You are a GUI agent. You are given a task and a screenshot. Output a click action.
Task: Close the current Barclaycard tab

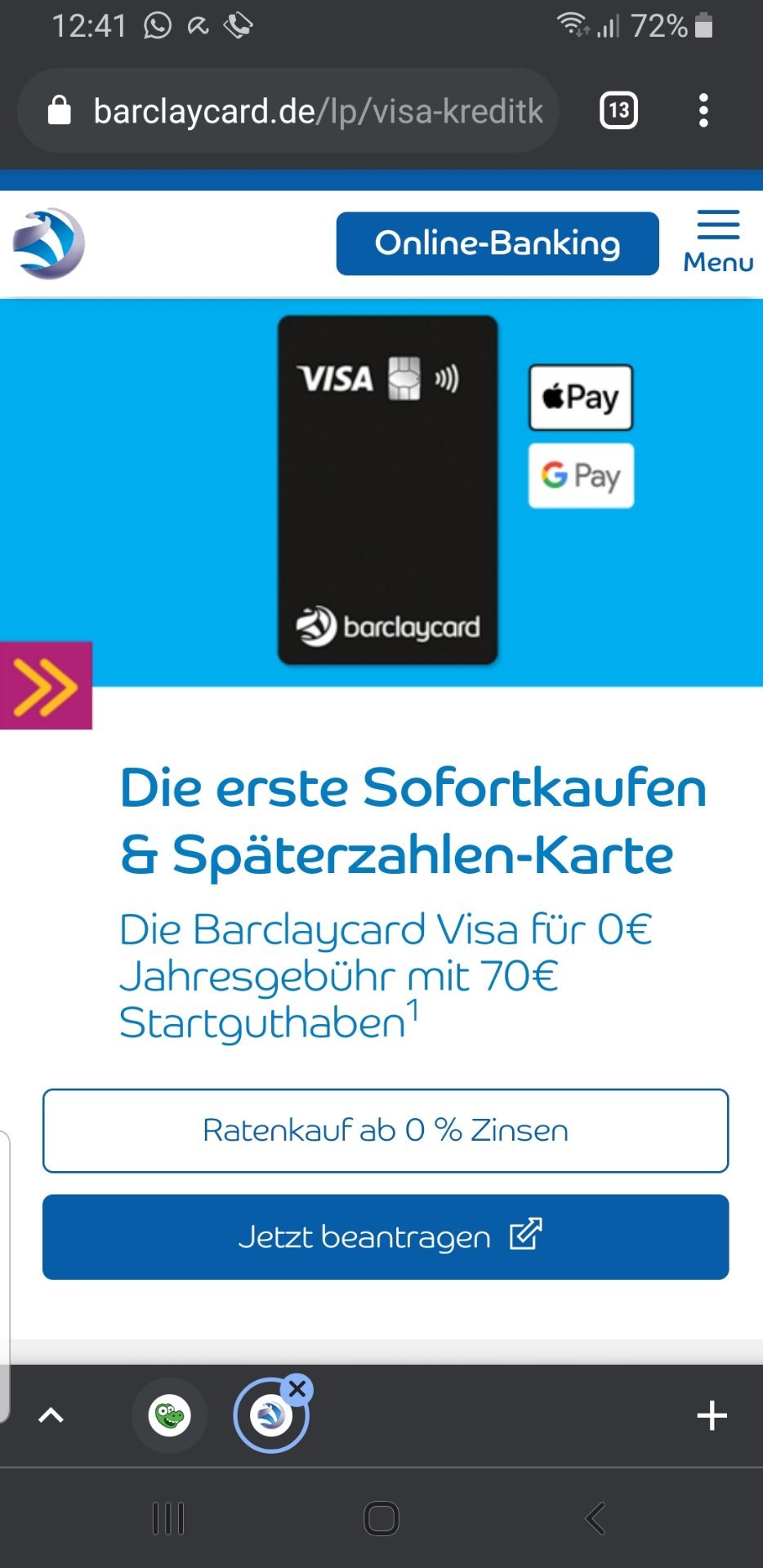pos(297,1389)
